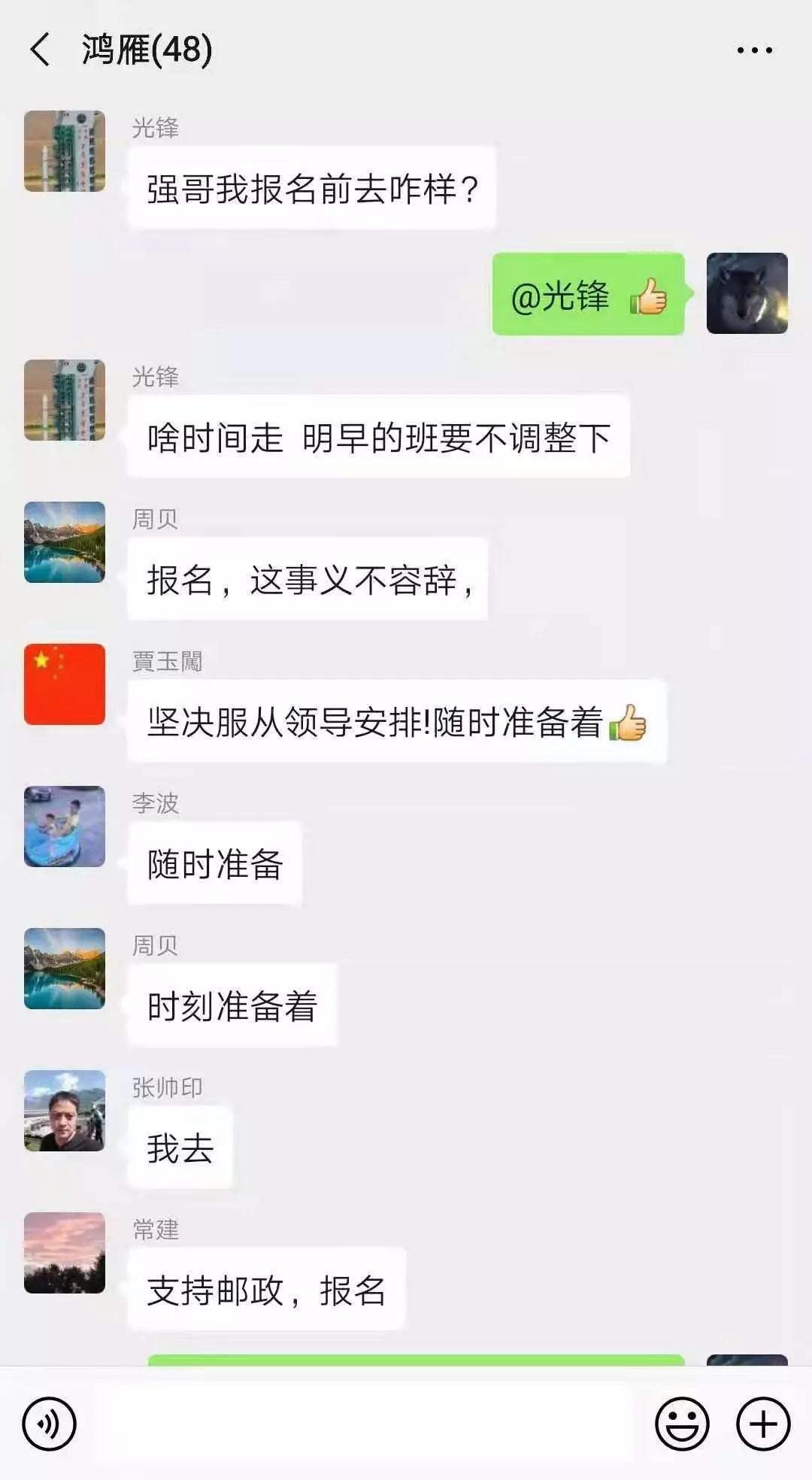This screenshot has width=812, height=1480.
Task: View 张帅印's avatar profile
Action: tap(65, 1111)
